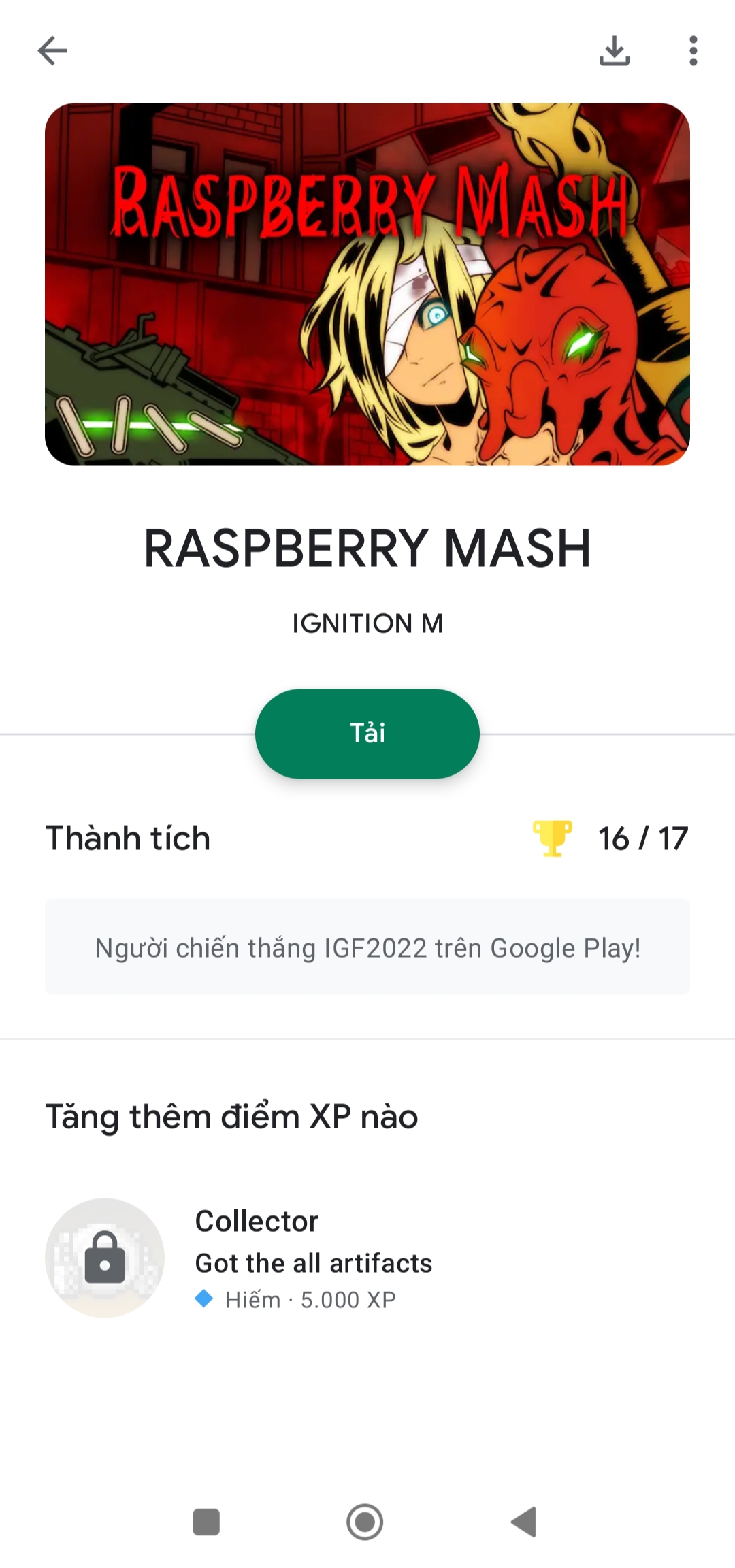Open the Raspberry Mash banner image
The height and width of the screenshot is (1568, 735).
point(367,284)
